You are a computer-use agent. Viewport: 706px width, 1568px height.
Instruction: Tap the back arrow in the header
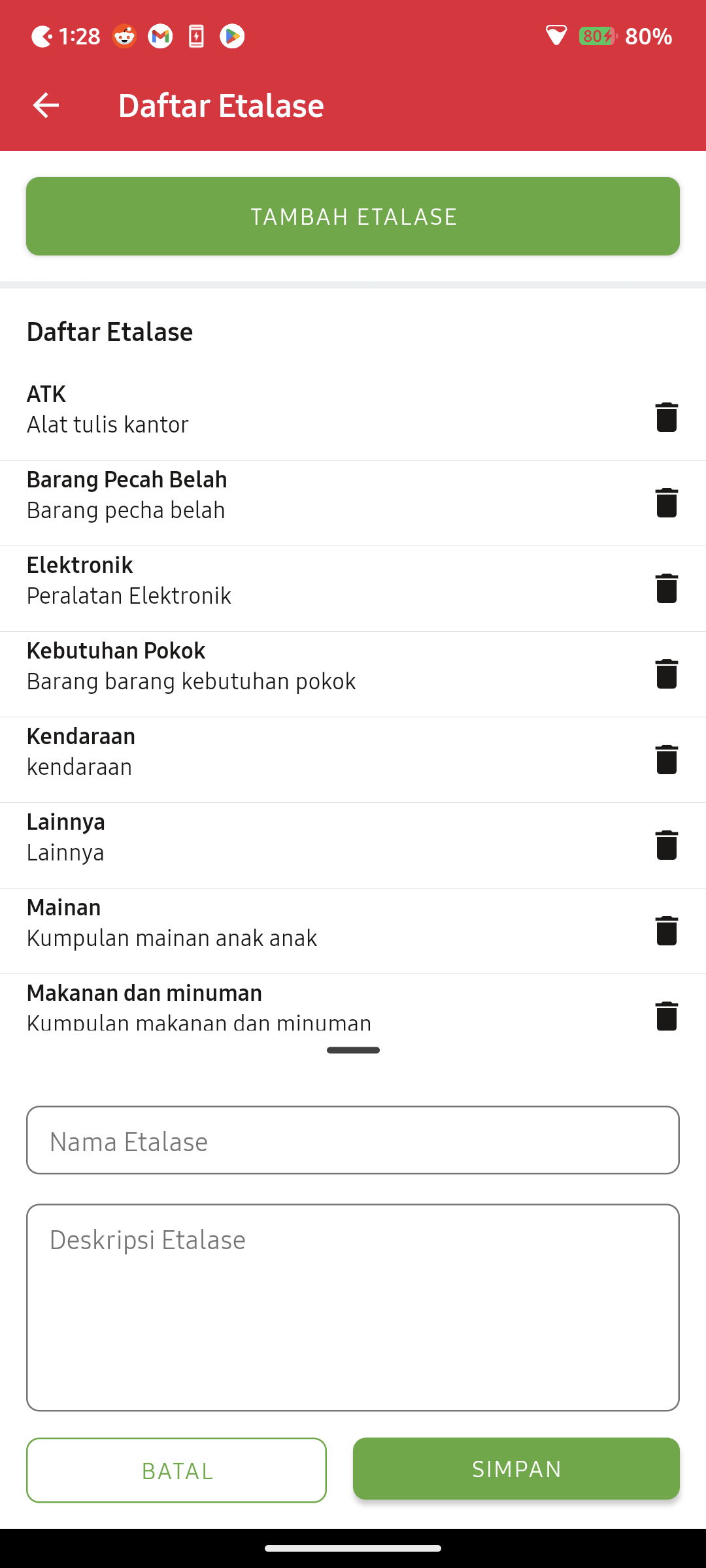44,105
